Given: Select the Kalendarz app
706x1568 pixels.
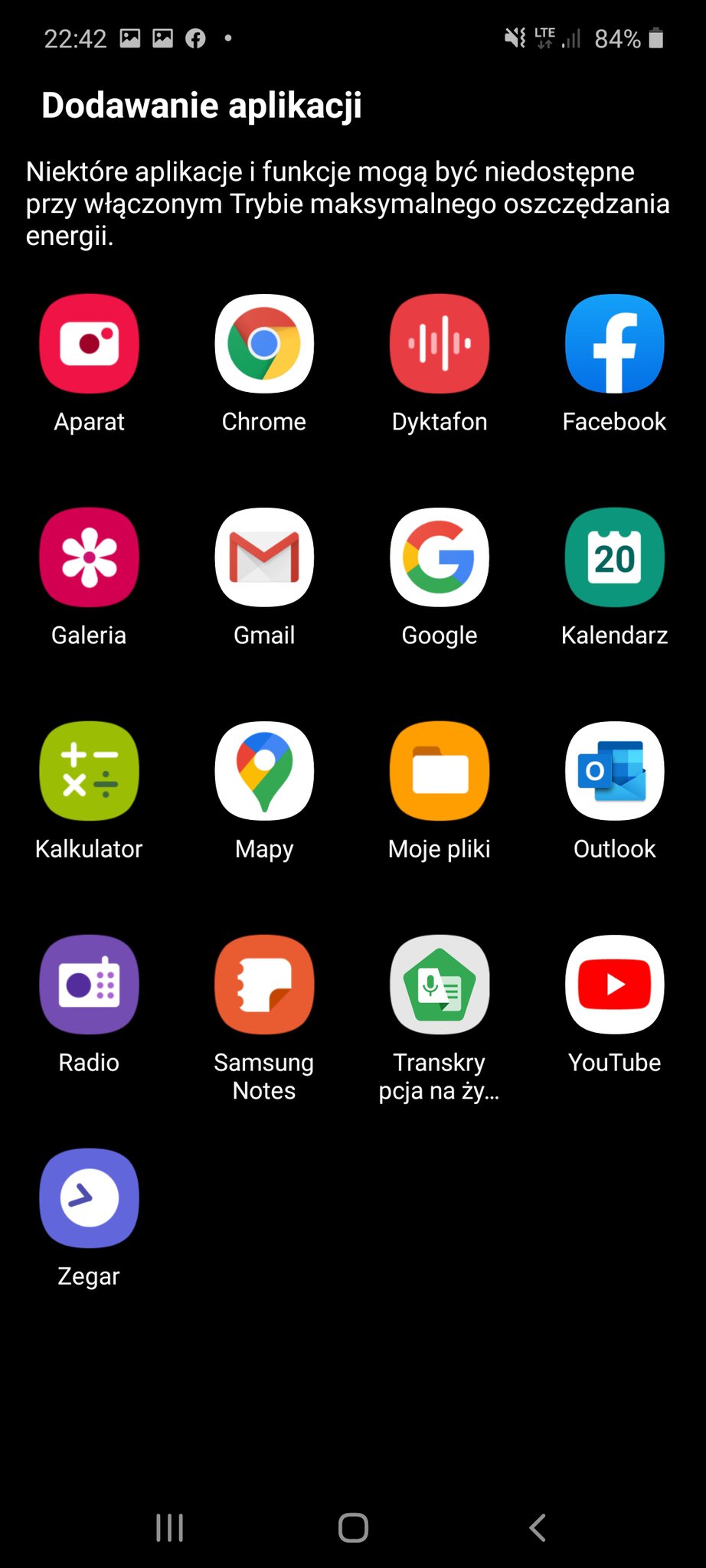Looking at the screenshot, I should pos(614,557).
